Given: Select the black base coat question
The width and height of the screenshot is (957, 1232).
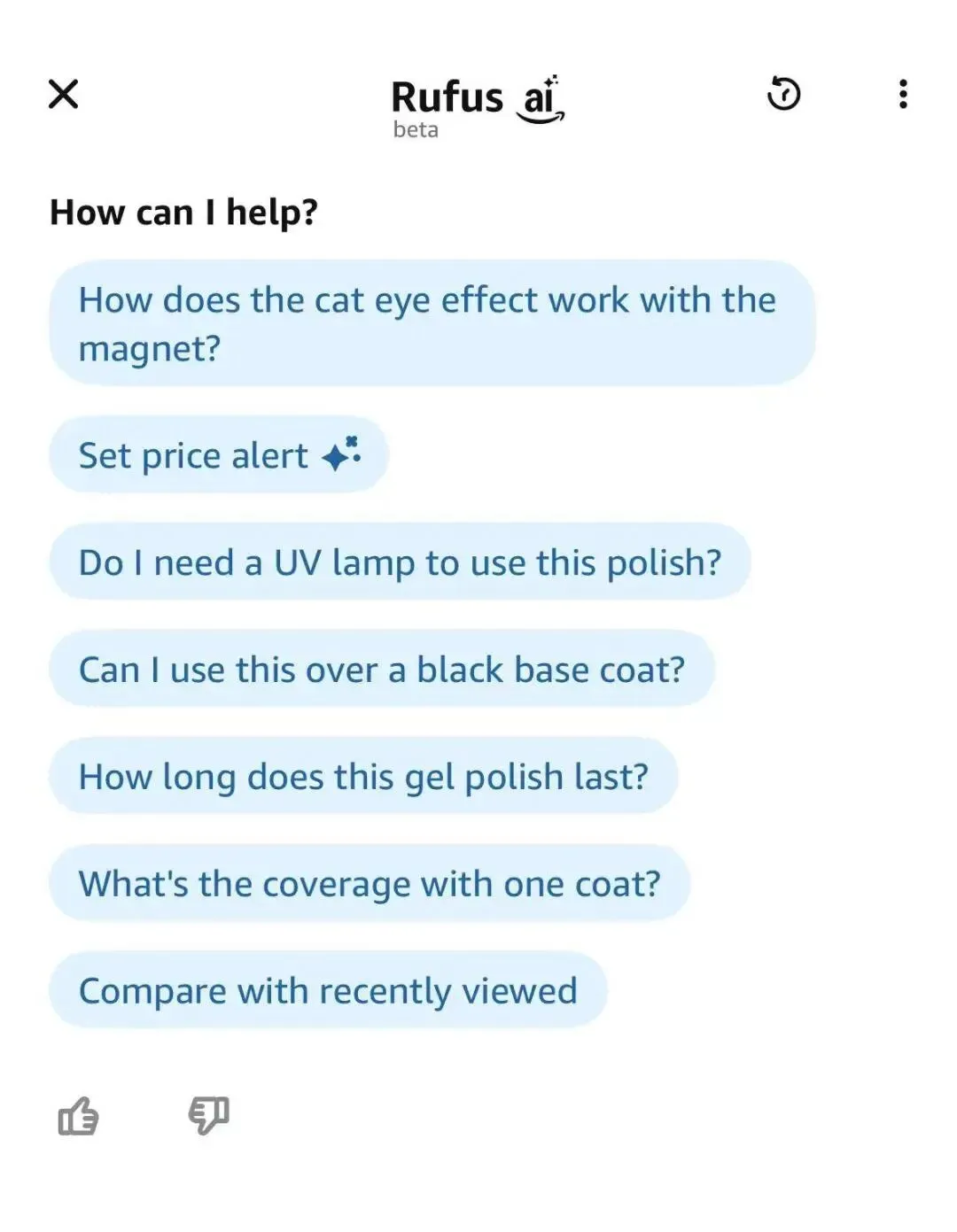Looking at the screenshot, I should click(381, 670).
